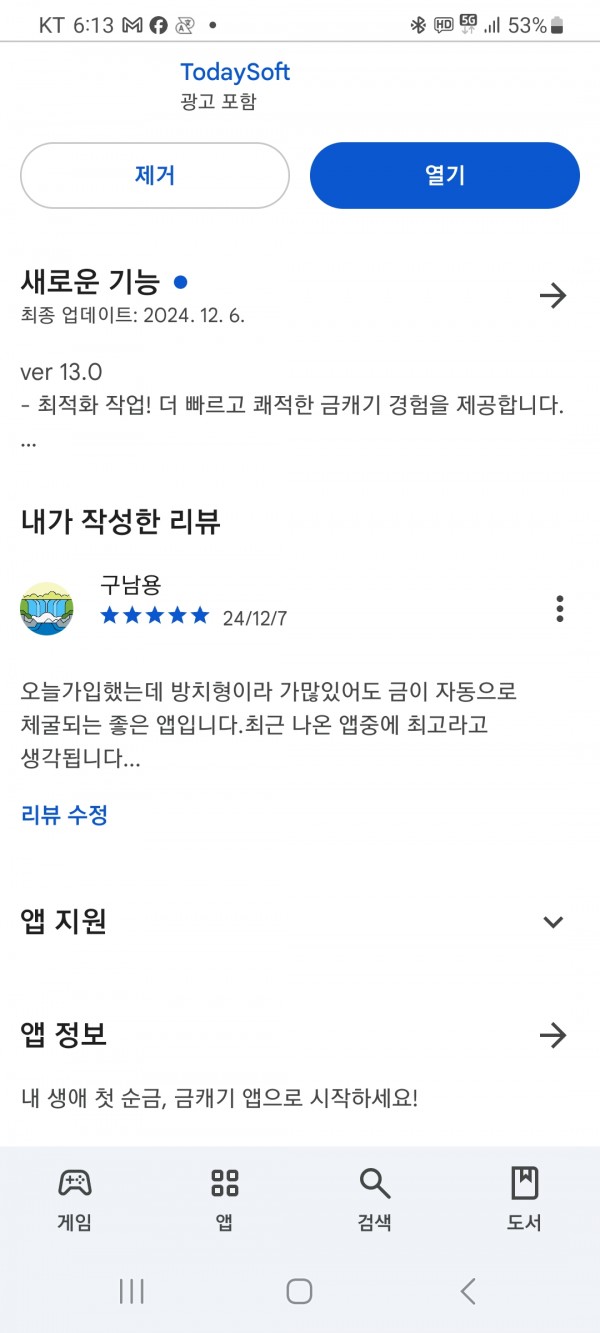The height and width of the screenshot is (1333, 600).
Task: Open overflow menu on 구남용 review
Action: click(x=560, y=608)
